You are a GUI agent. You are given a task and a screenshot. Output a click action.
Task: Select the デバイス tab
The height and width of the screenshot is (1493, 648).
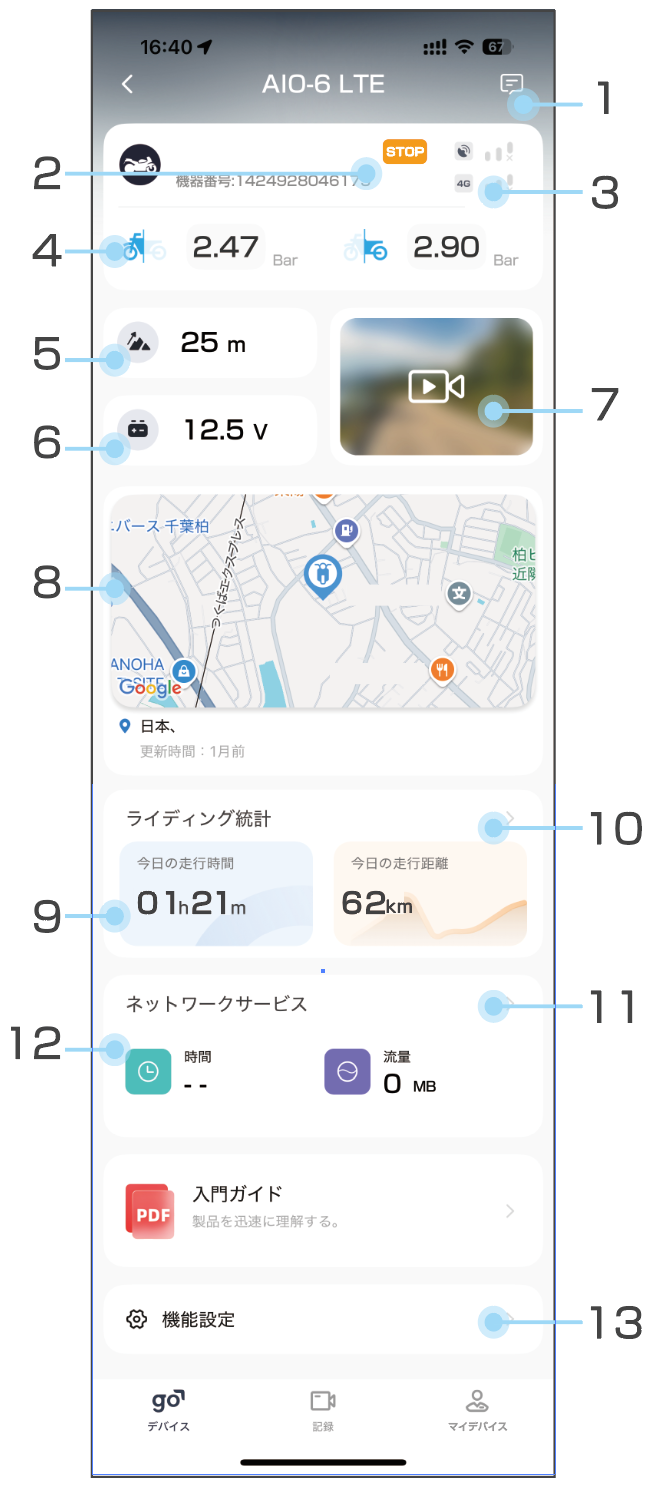click(x=168, y=1410)
